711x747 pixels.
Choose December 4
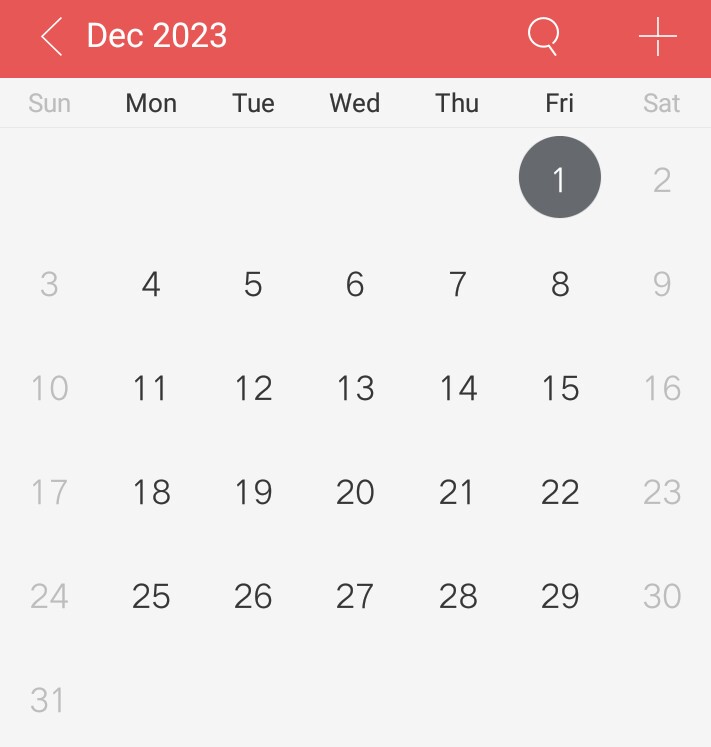coord(151,284)
